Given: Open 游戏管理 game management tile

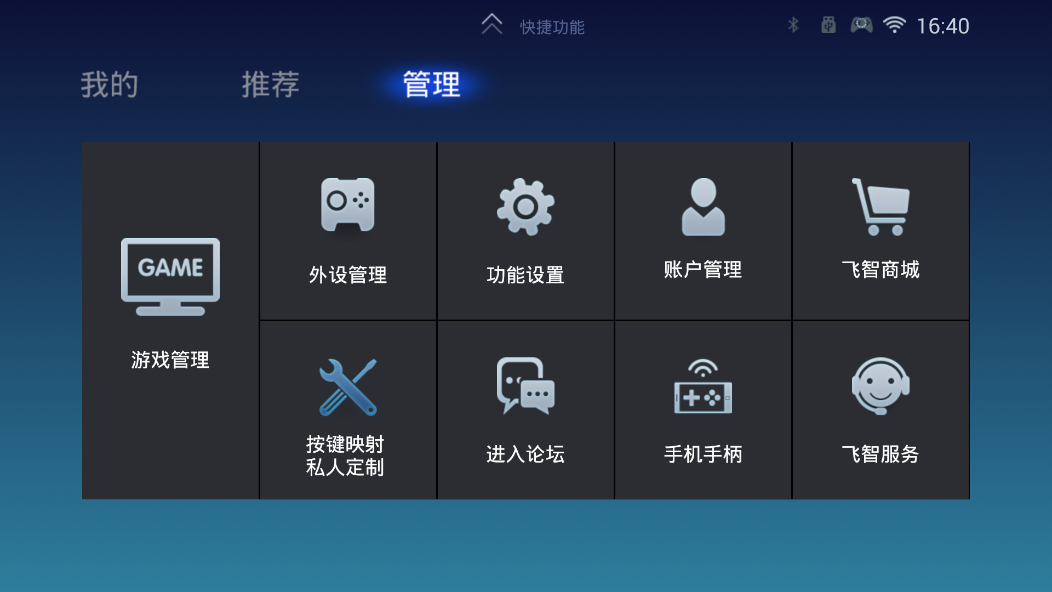Looking at the screenshot, I should tap(170, 320).
